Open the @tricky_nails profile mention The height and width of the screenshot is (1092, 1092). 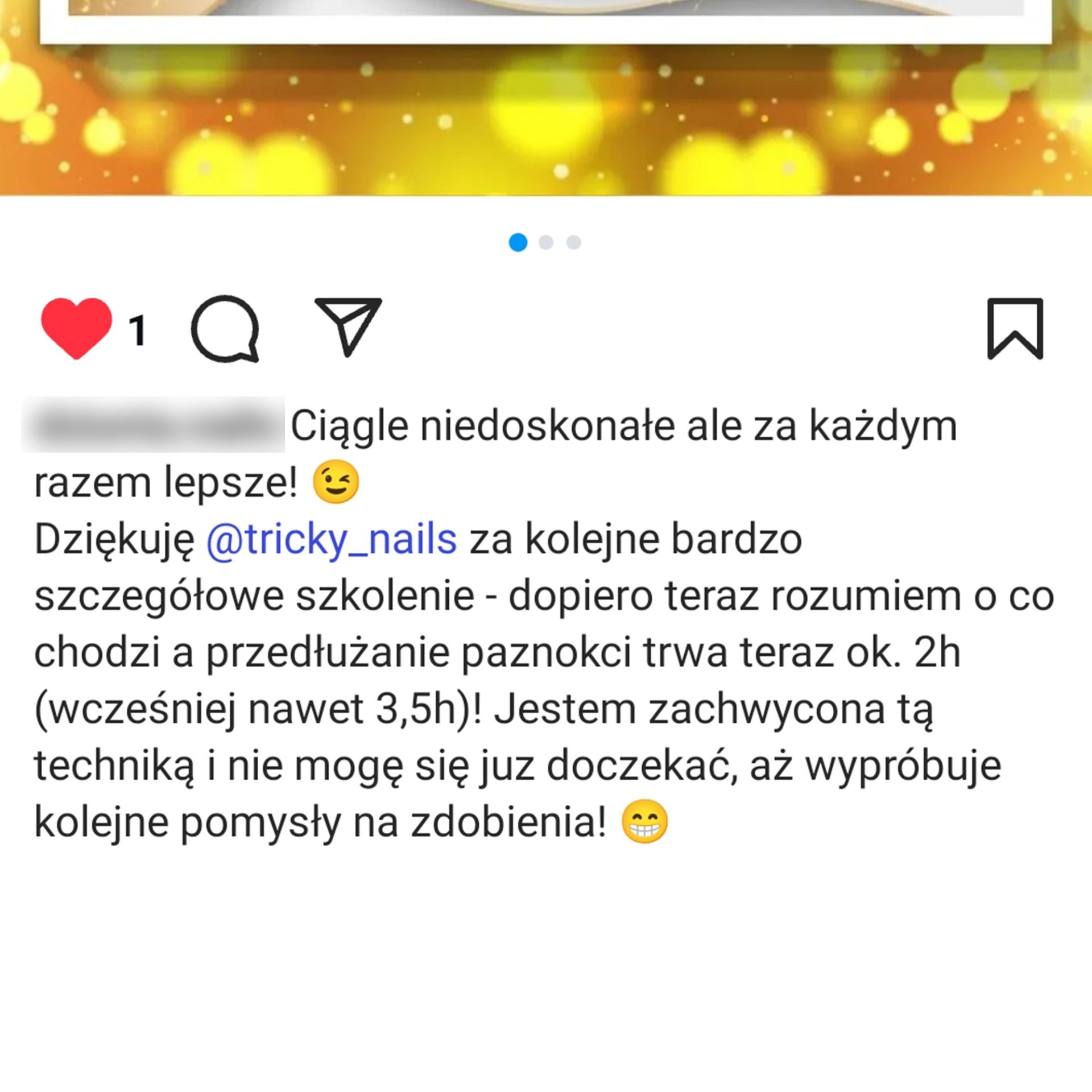(332, 539)
